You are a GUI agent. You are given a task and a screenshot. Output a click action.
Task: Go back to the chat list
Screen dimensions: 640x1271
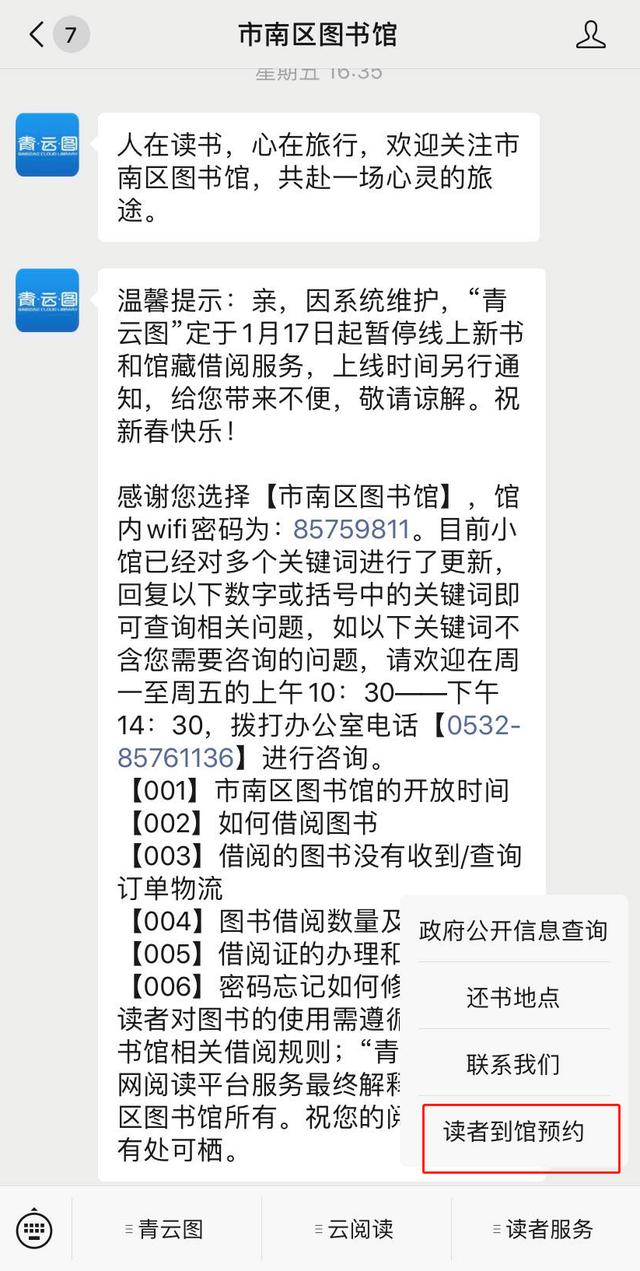[38, 36]
